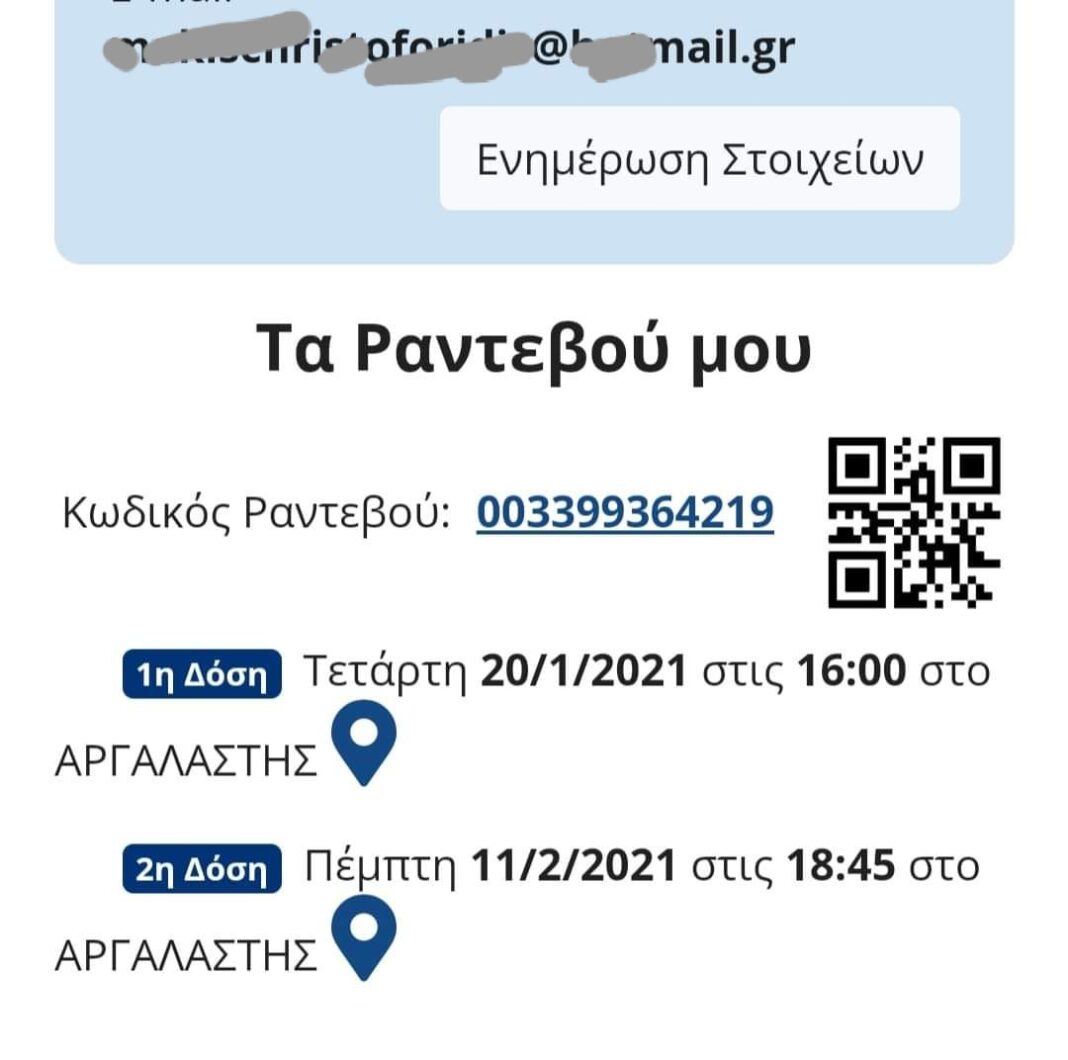The height and width of the screenshot is (1060, 1068).
Task: Open map pin for 1η Δόση location
Action: [363, 742]
